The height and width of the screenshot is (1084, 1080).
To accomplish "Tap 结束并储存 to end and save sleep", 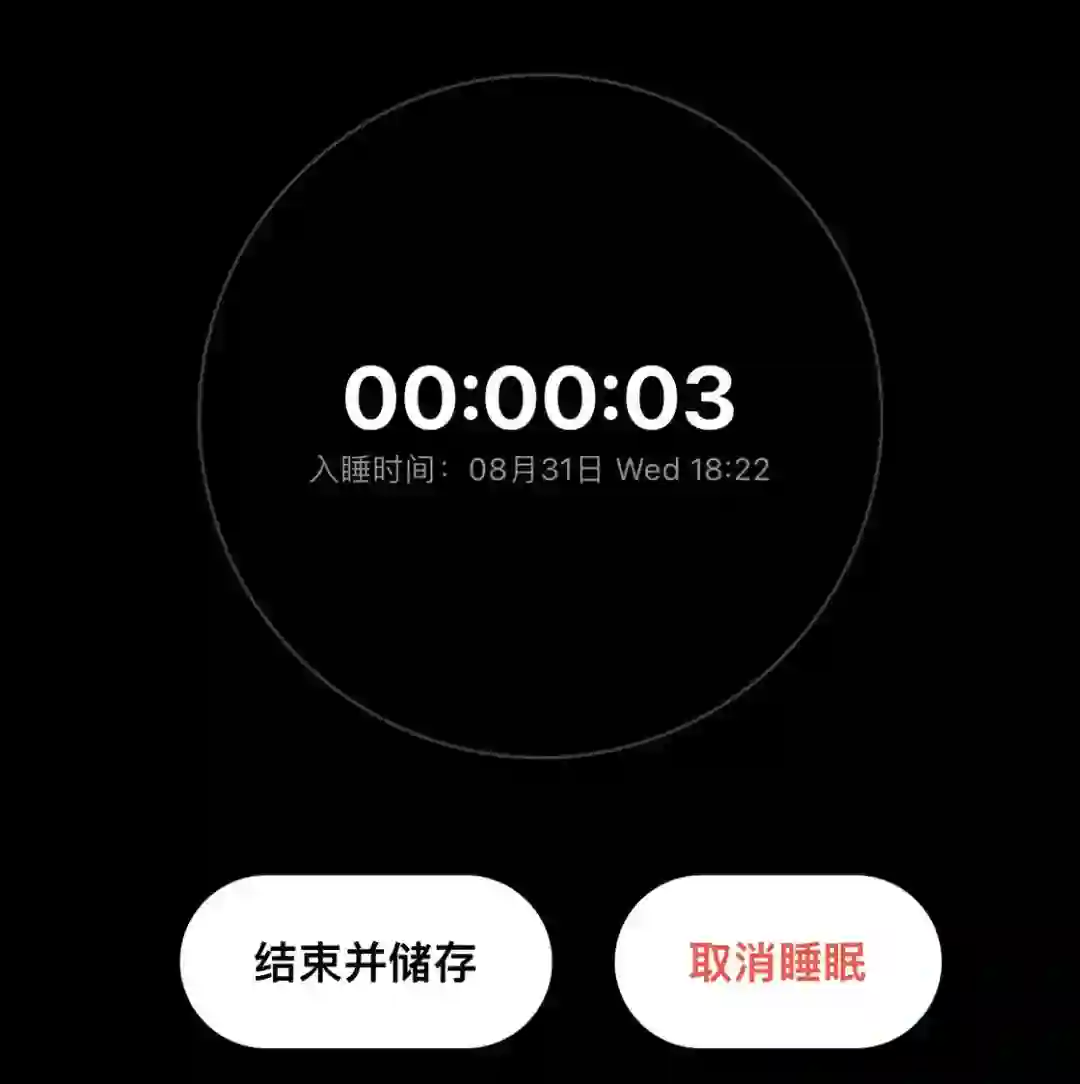I will coord(366,962).
